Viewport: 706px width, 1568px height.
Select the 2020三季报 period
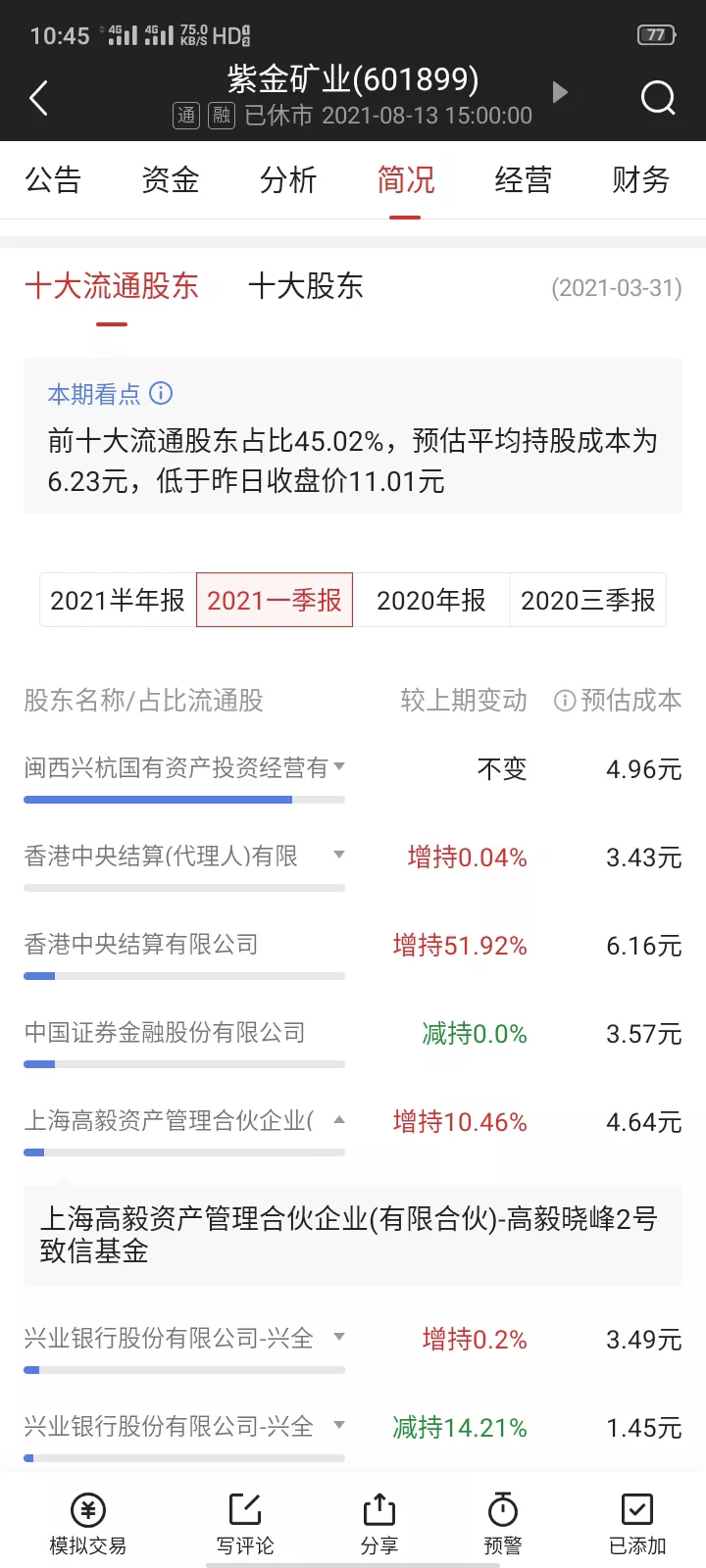588,600
